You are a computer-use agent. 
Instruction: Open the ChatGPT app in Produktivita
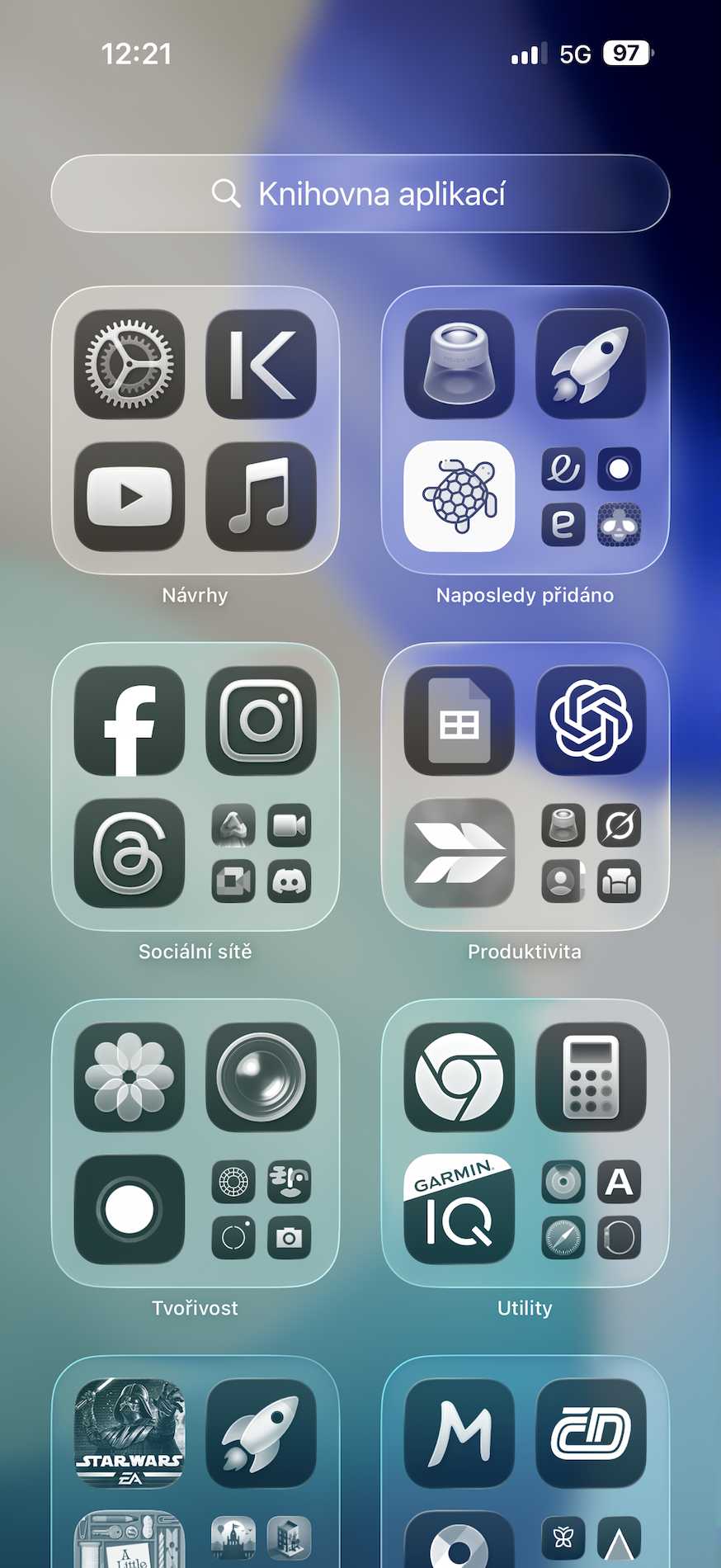591,720
